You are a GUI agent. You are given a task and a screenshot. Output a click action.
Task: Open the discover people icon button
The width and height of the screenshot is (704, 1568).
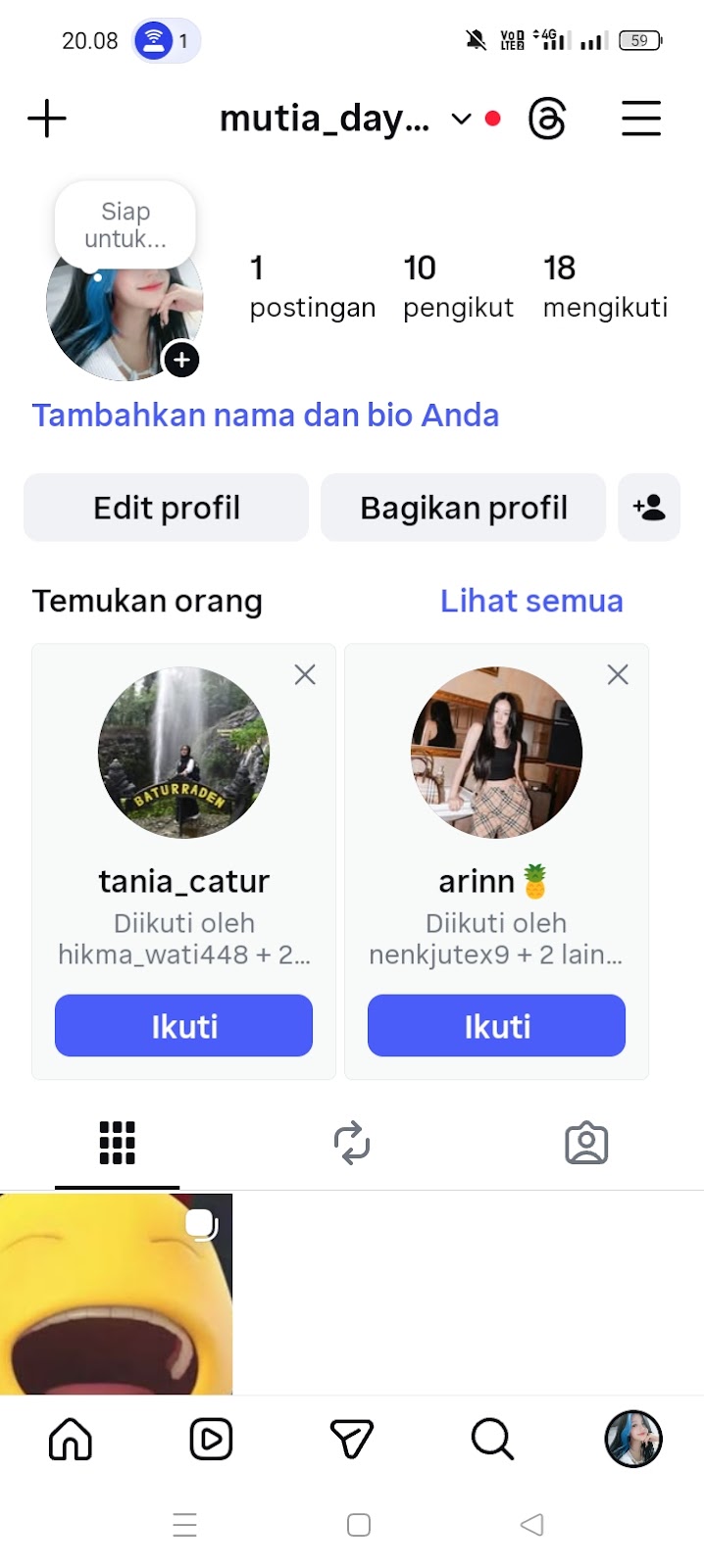coord(649,508)
